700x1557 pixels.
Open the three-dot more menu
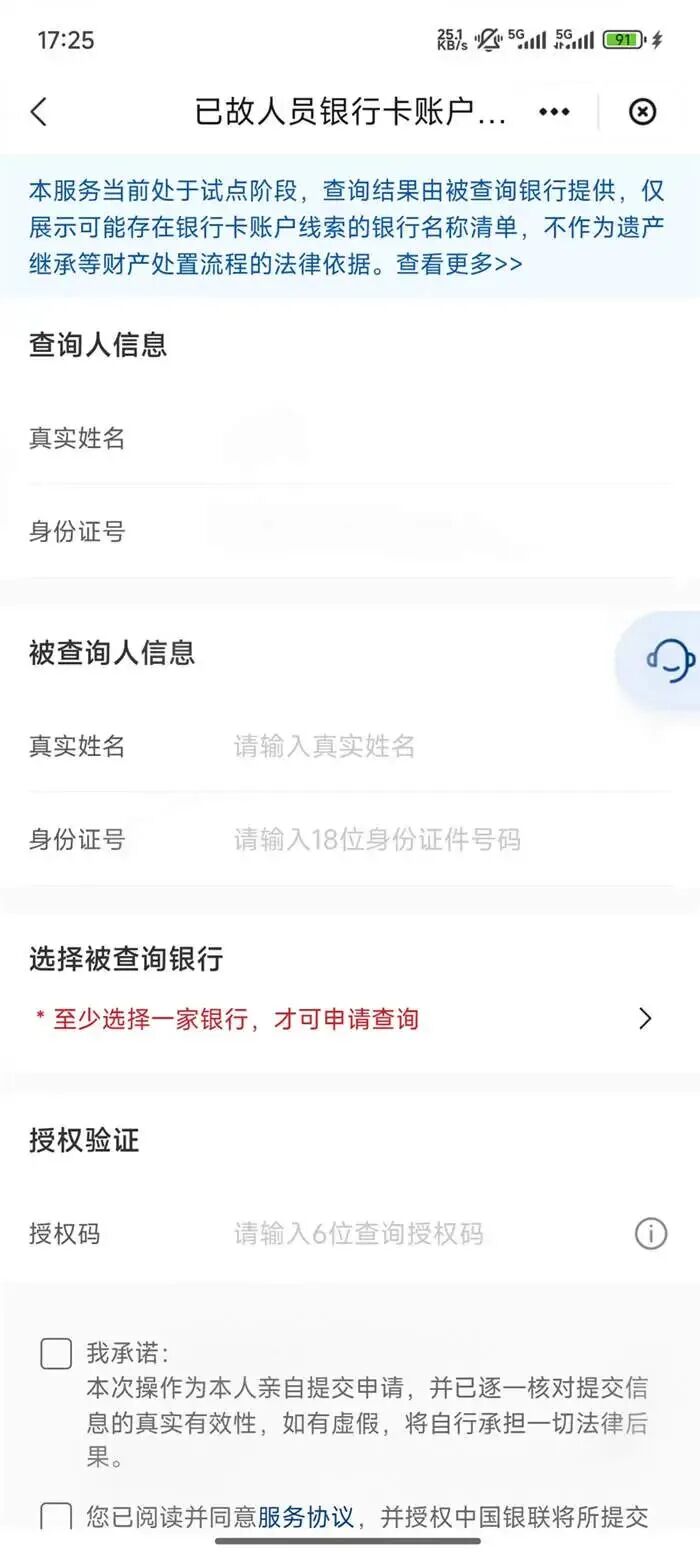click(554, 112)
